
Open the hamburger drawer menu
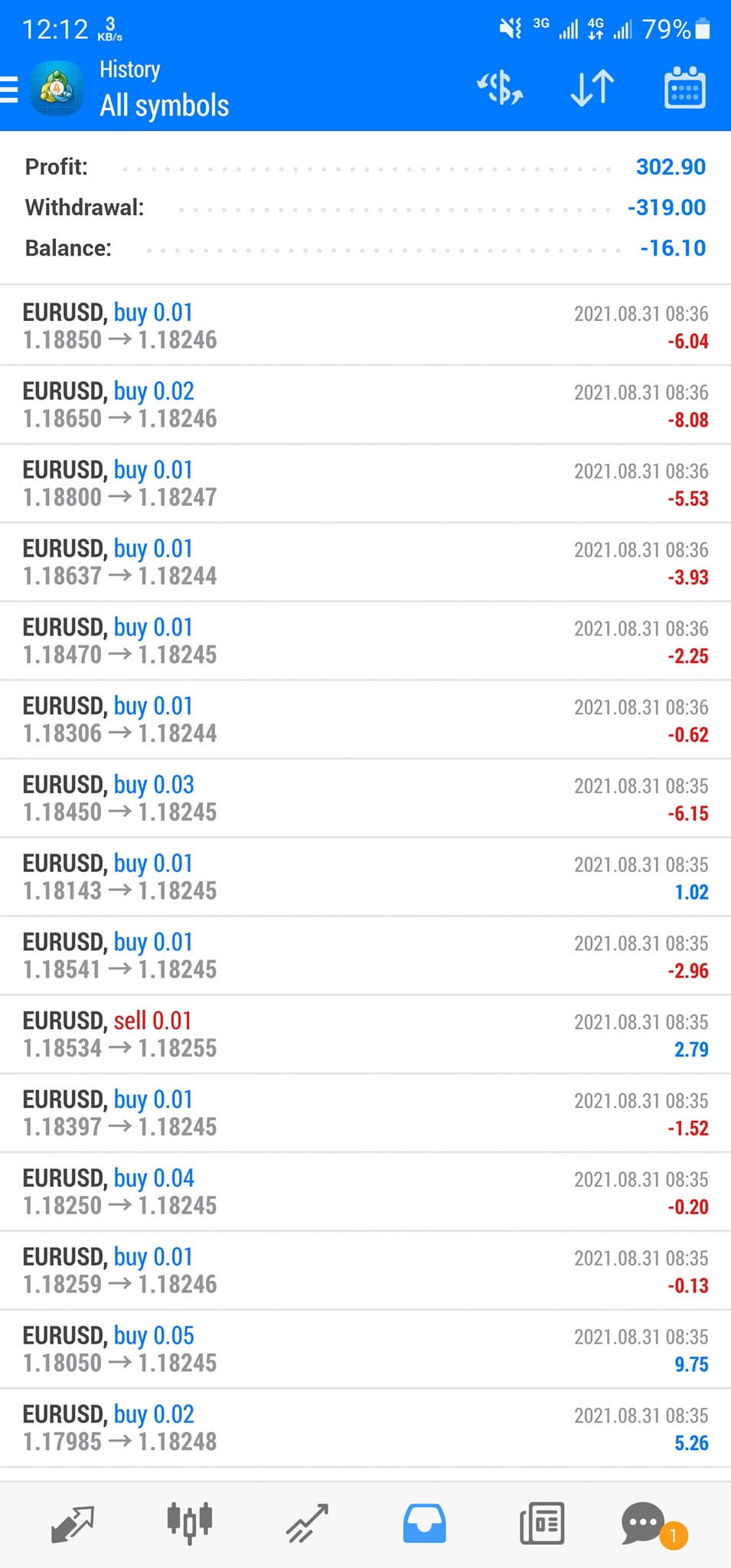(x=8, y=89)
